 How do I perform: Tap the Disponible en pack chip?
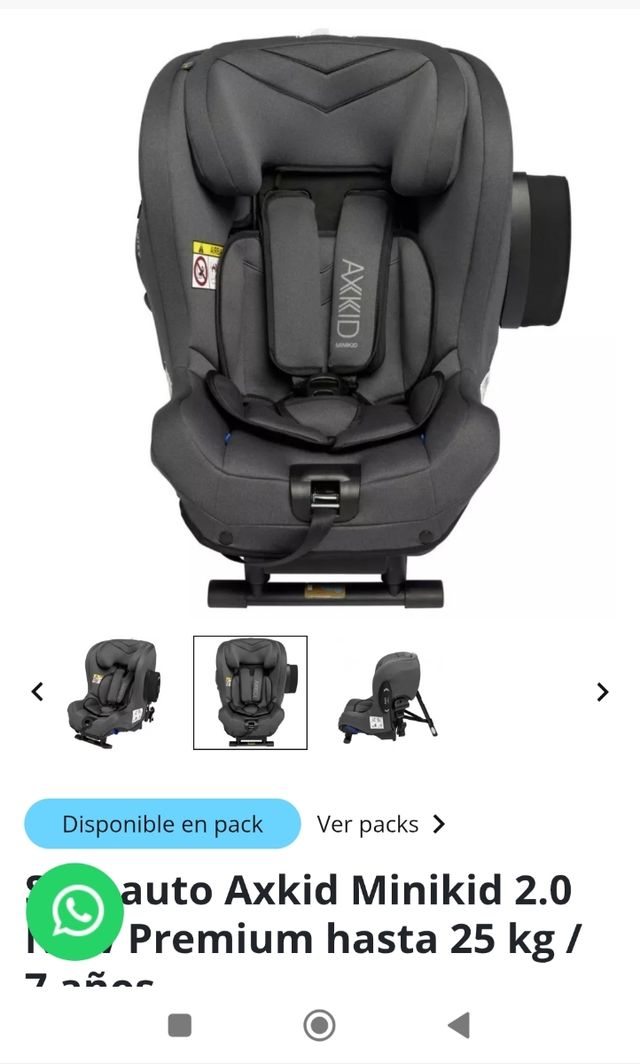[x=162, y=824]
